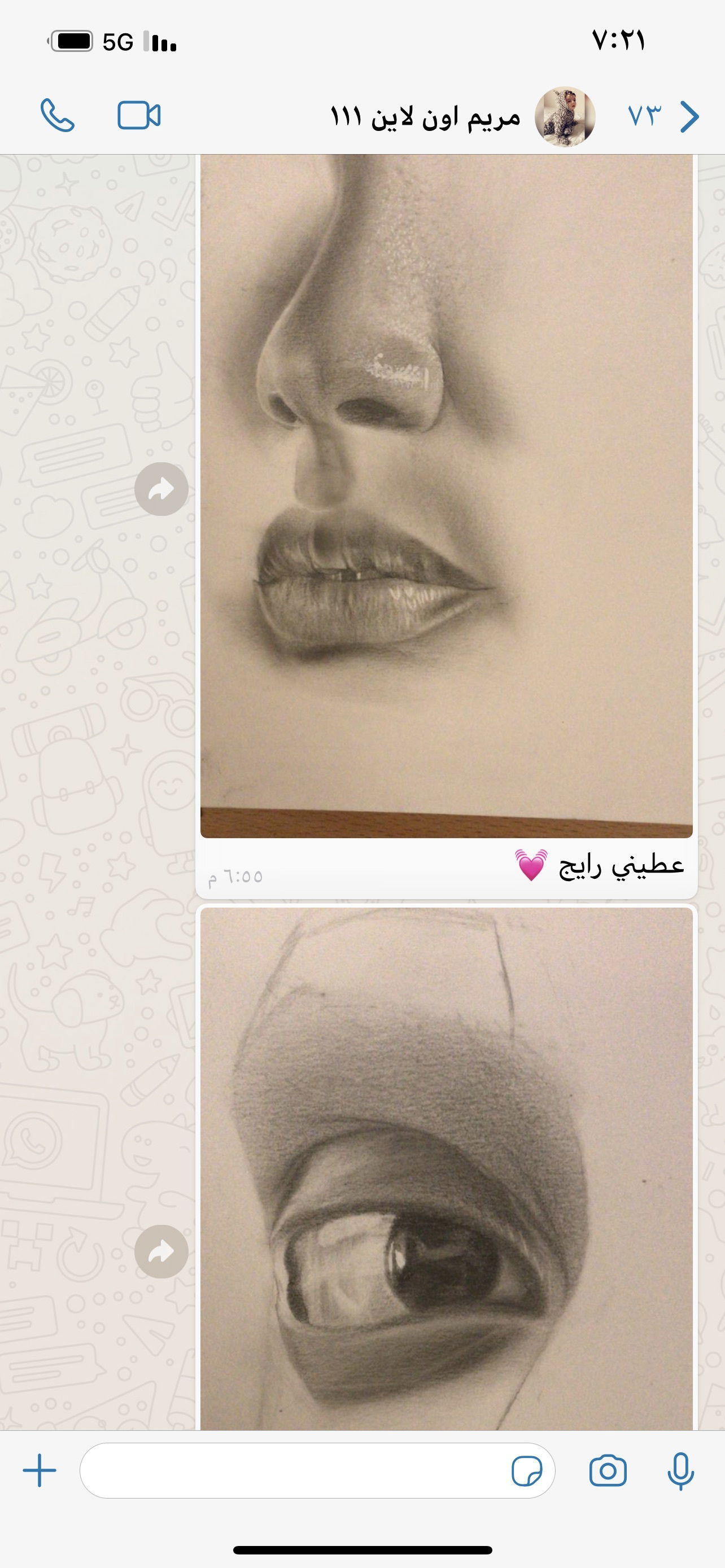Record a voice message with the microphone
Screen dimensions: 725x1568
680,1470
